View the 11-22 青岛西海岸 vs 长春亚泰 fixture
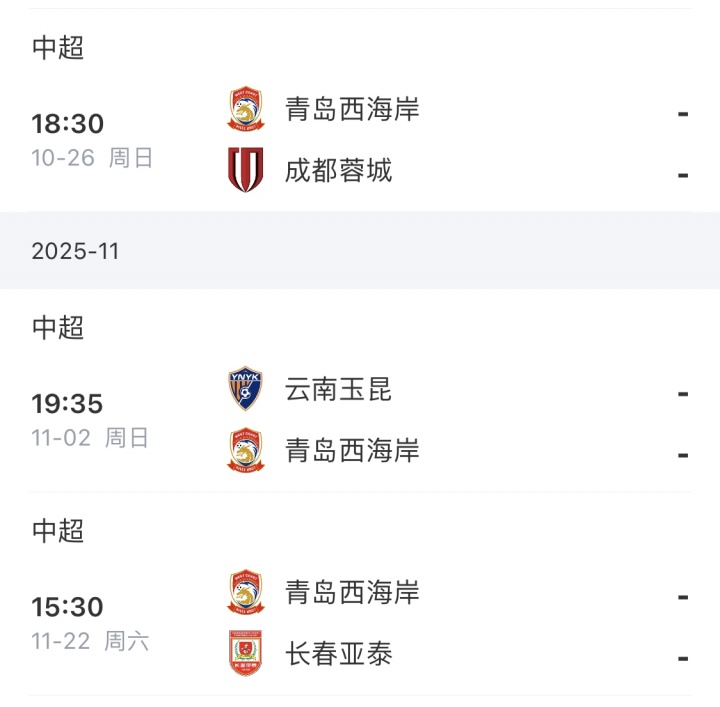720x707 pixels. 360,623
